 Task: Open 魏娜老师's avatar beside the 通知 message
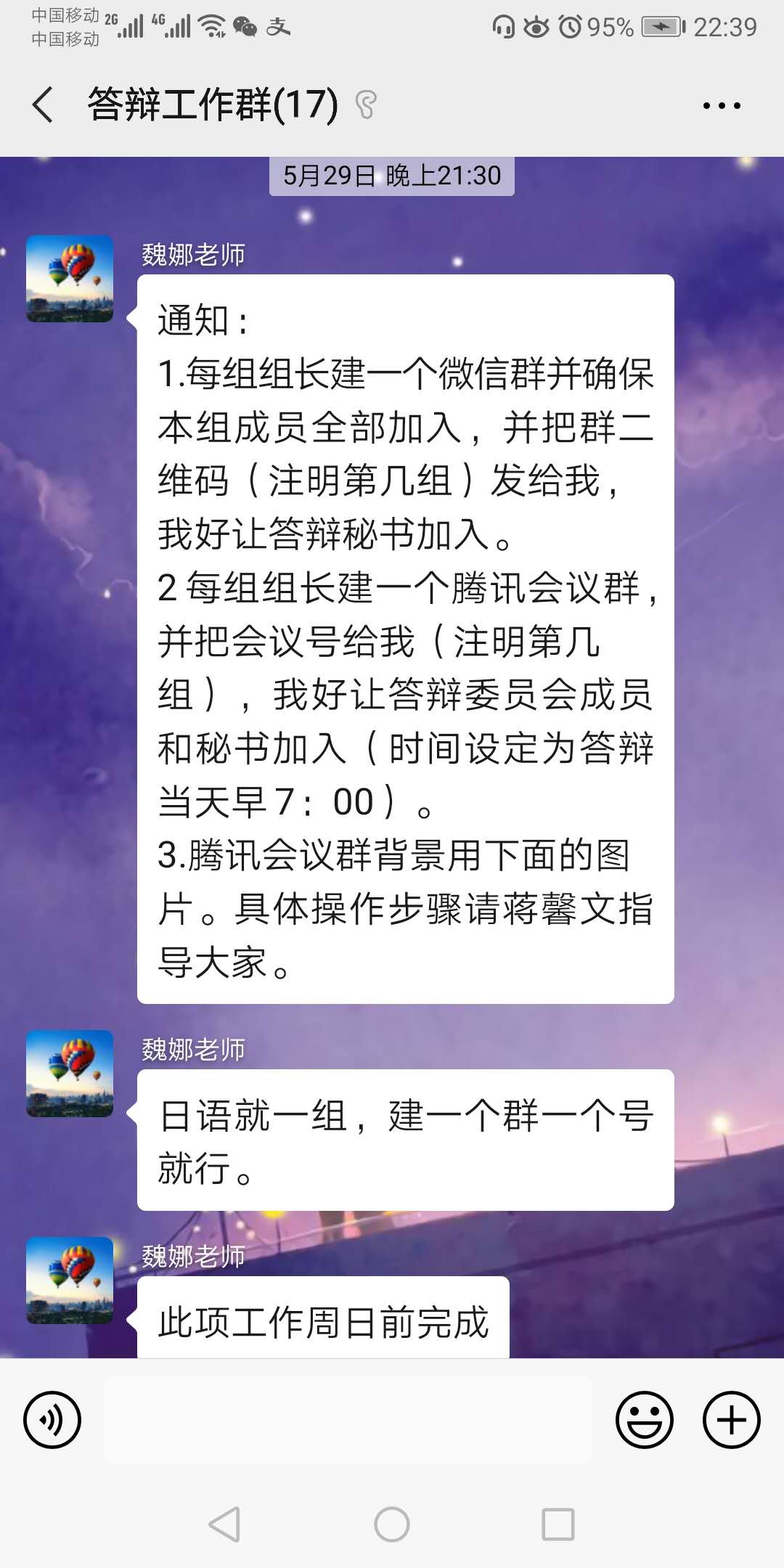click(x=70, y=279)
